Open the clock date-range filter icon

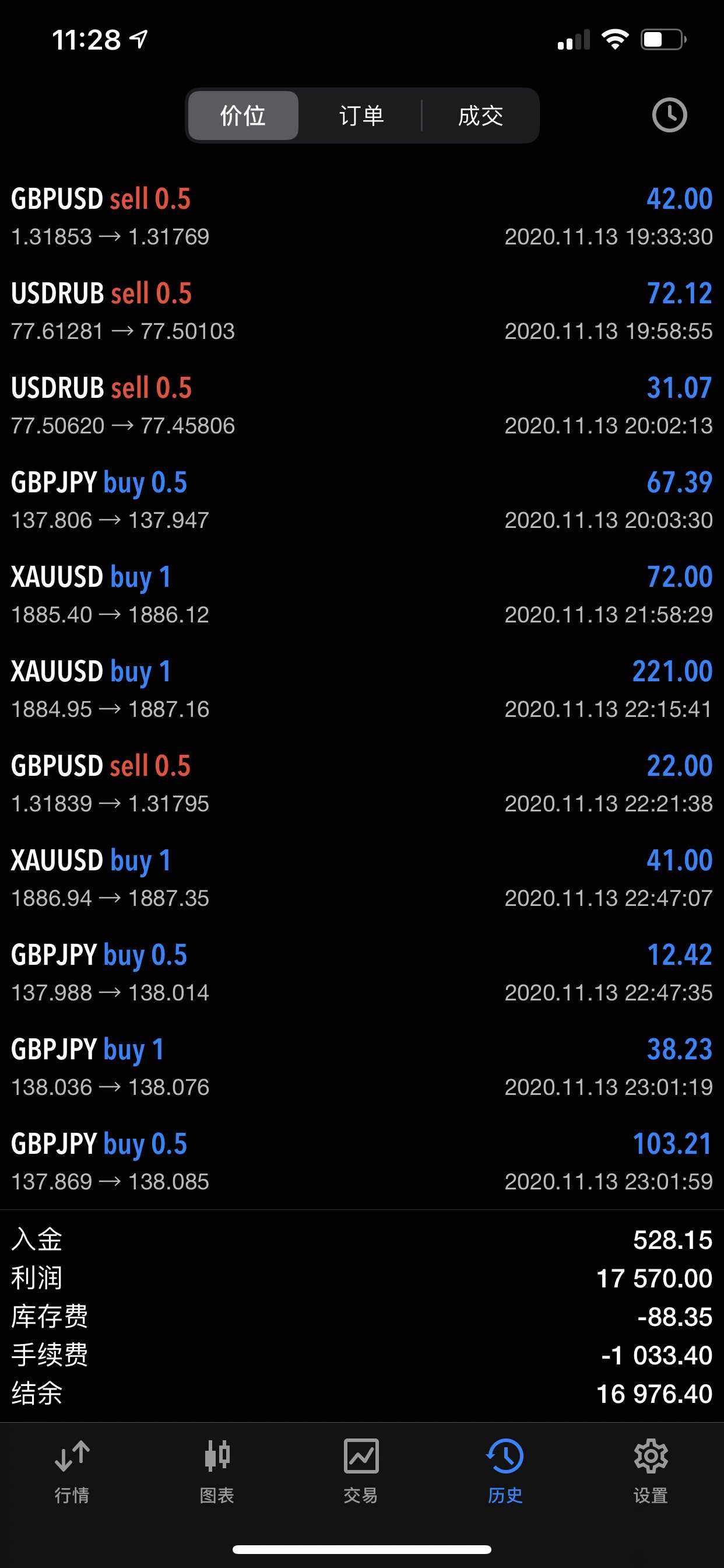click(x=669, y=115)
